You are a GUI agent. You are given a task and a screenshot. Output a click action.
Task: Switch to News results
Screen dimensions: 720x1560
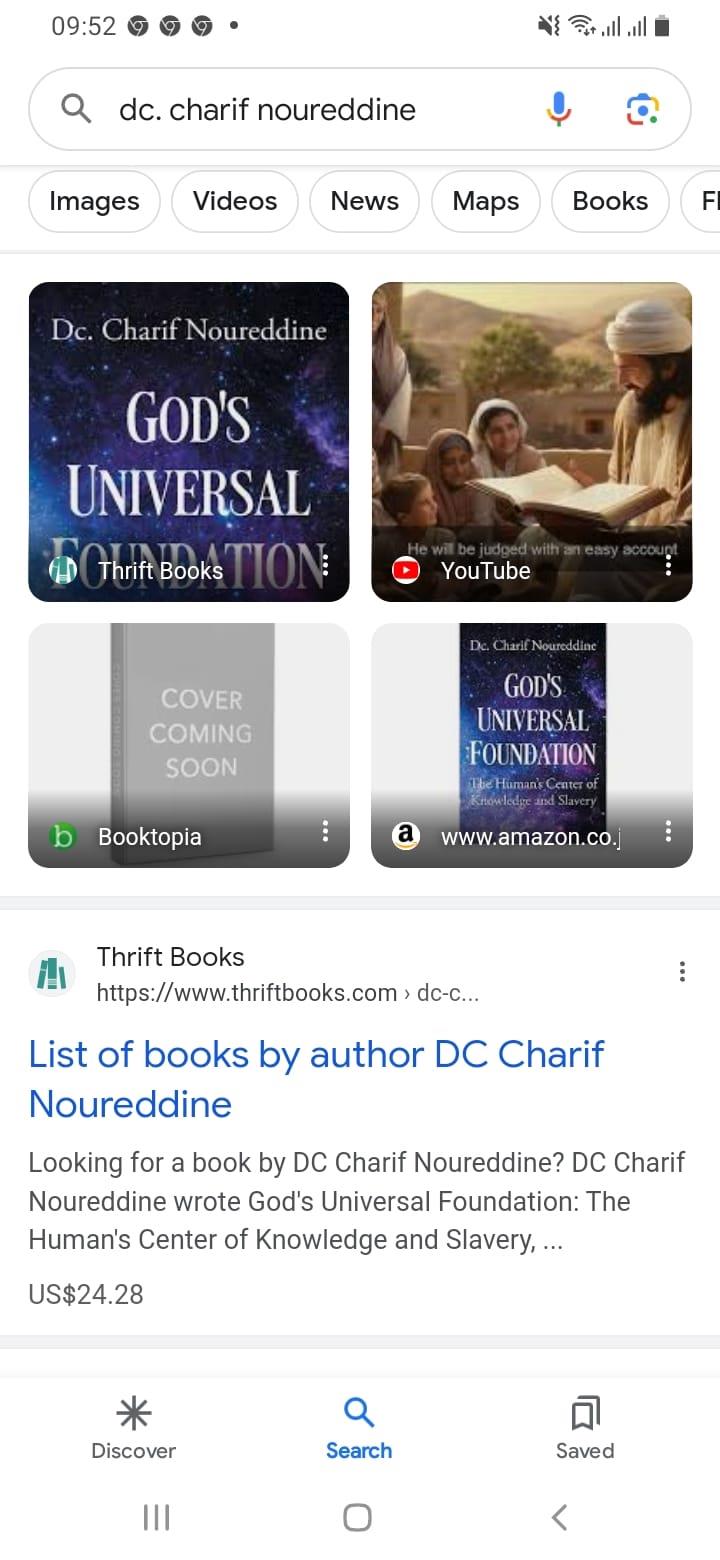coord(364,201)
